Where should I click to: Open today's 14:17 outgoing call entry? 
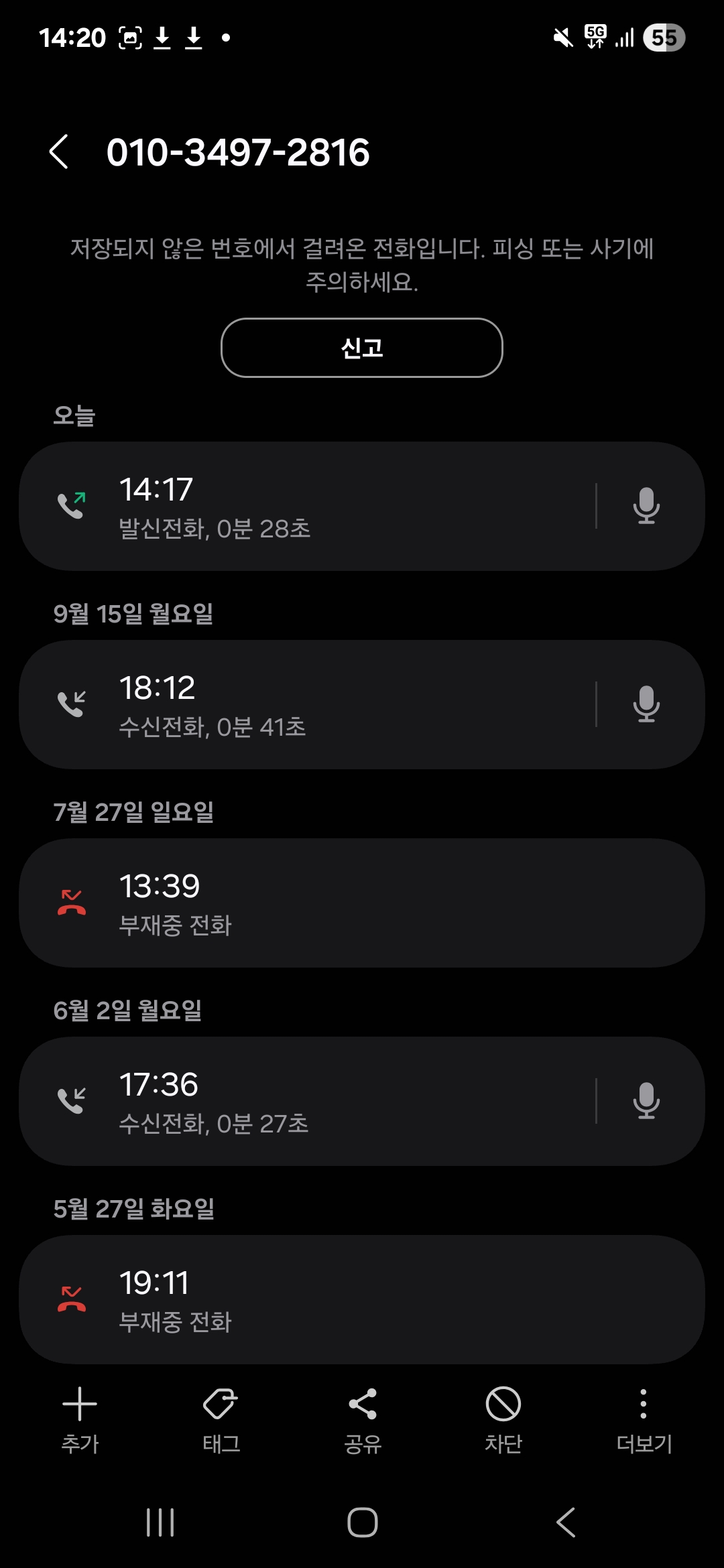(302, 507)
